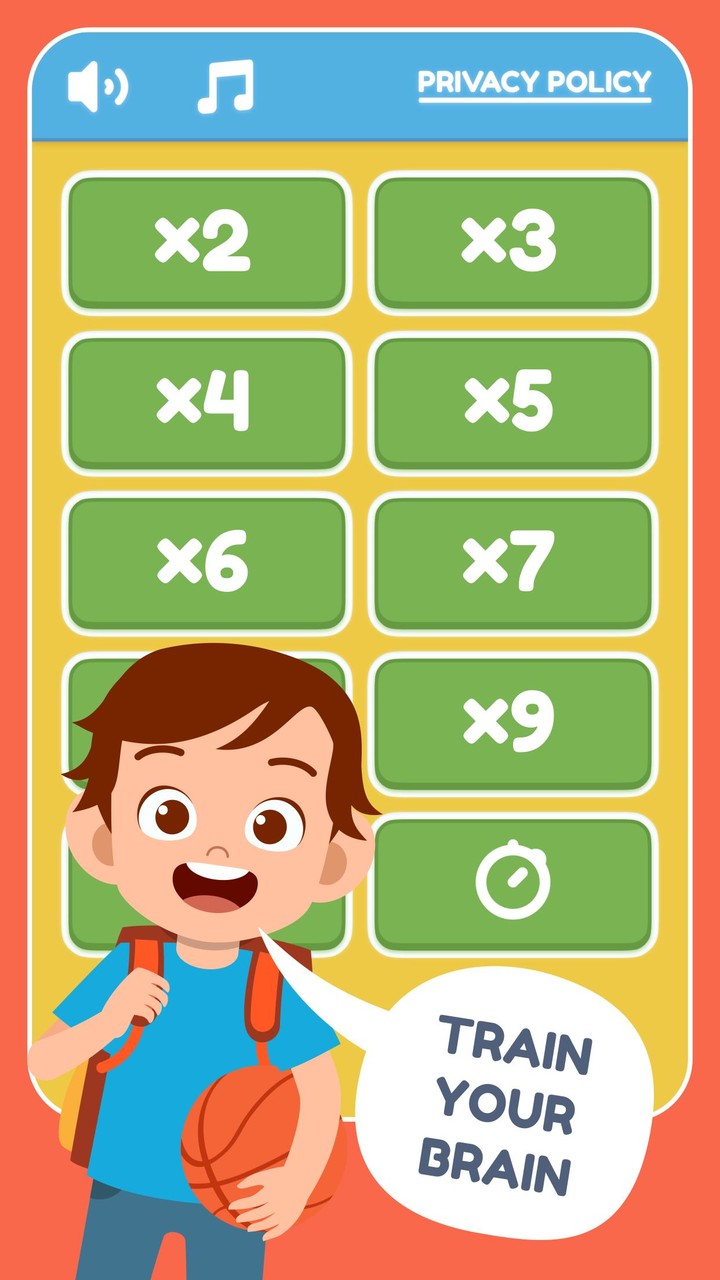Image resolution: width=720 pixels, height=1280 pixels.
Task: Start practicing the ×4 table
Action: pos(207,402)
